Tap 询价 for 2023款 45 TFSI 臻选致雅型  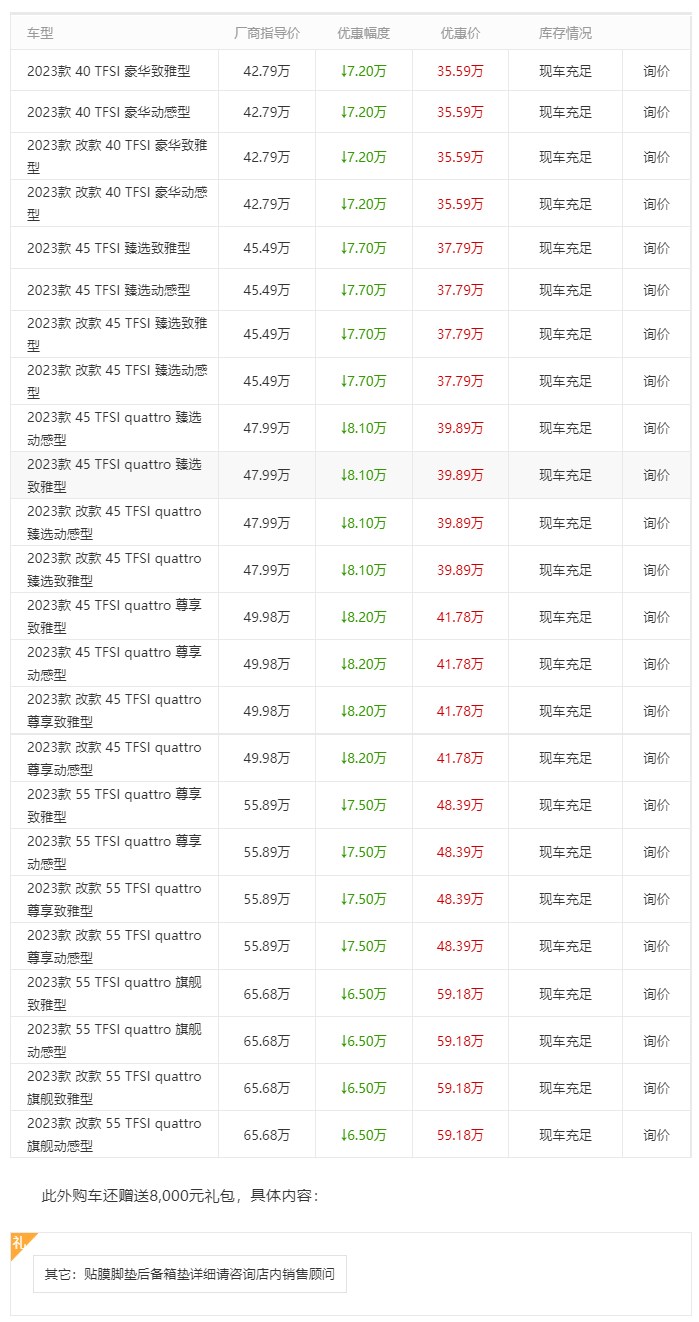656,248
